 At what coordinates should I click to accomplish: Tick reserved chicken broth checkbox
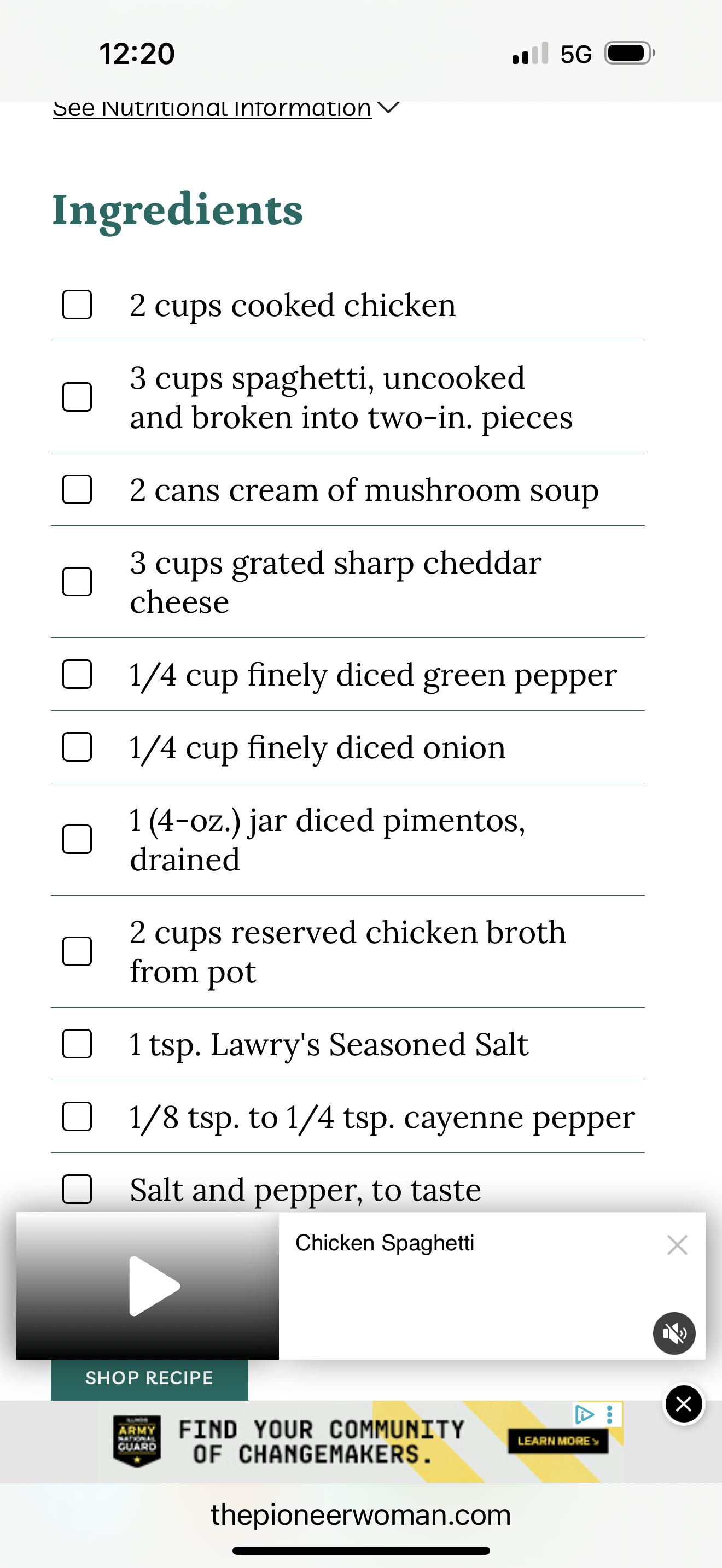coord(77,951)
